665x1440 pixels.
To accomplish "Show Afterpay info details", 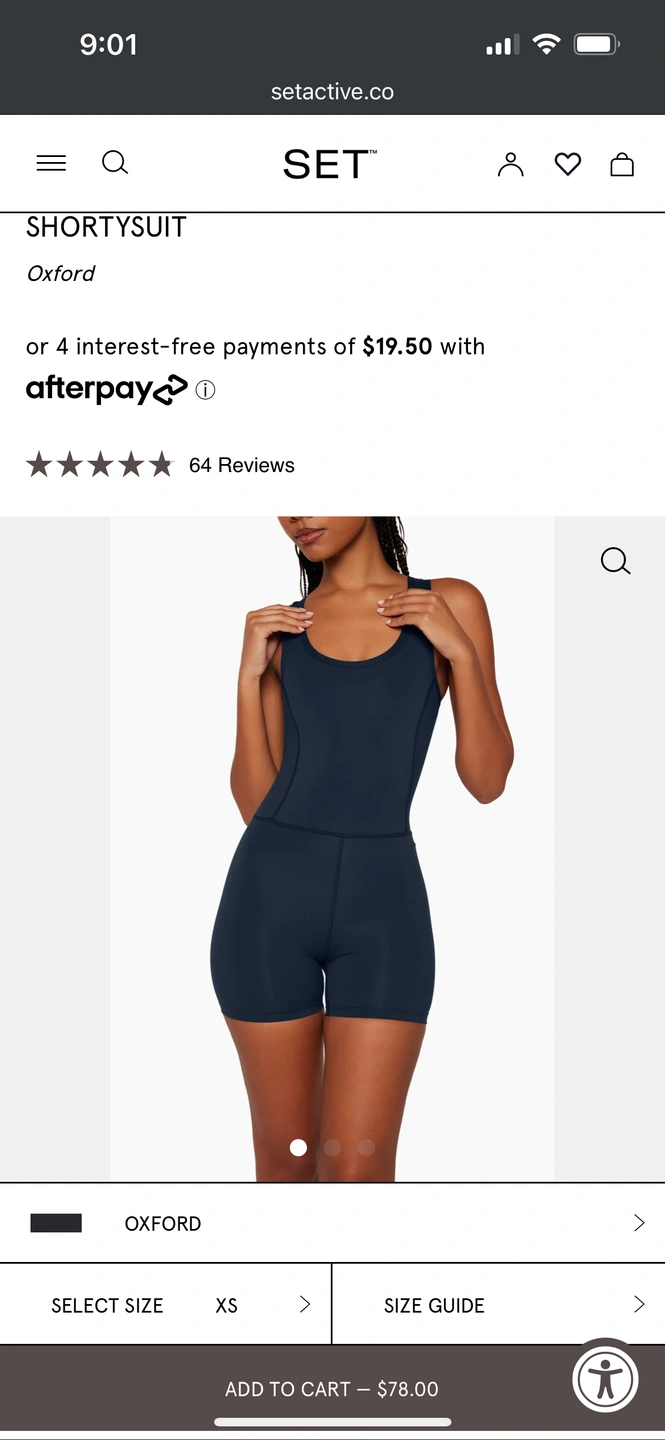I will pos(205,390).
